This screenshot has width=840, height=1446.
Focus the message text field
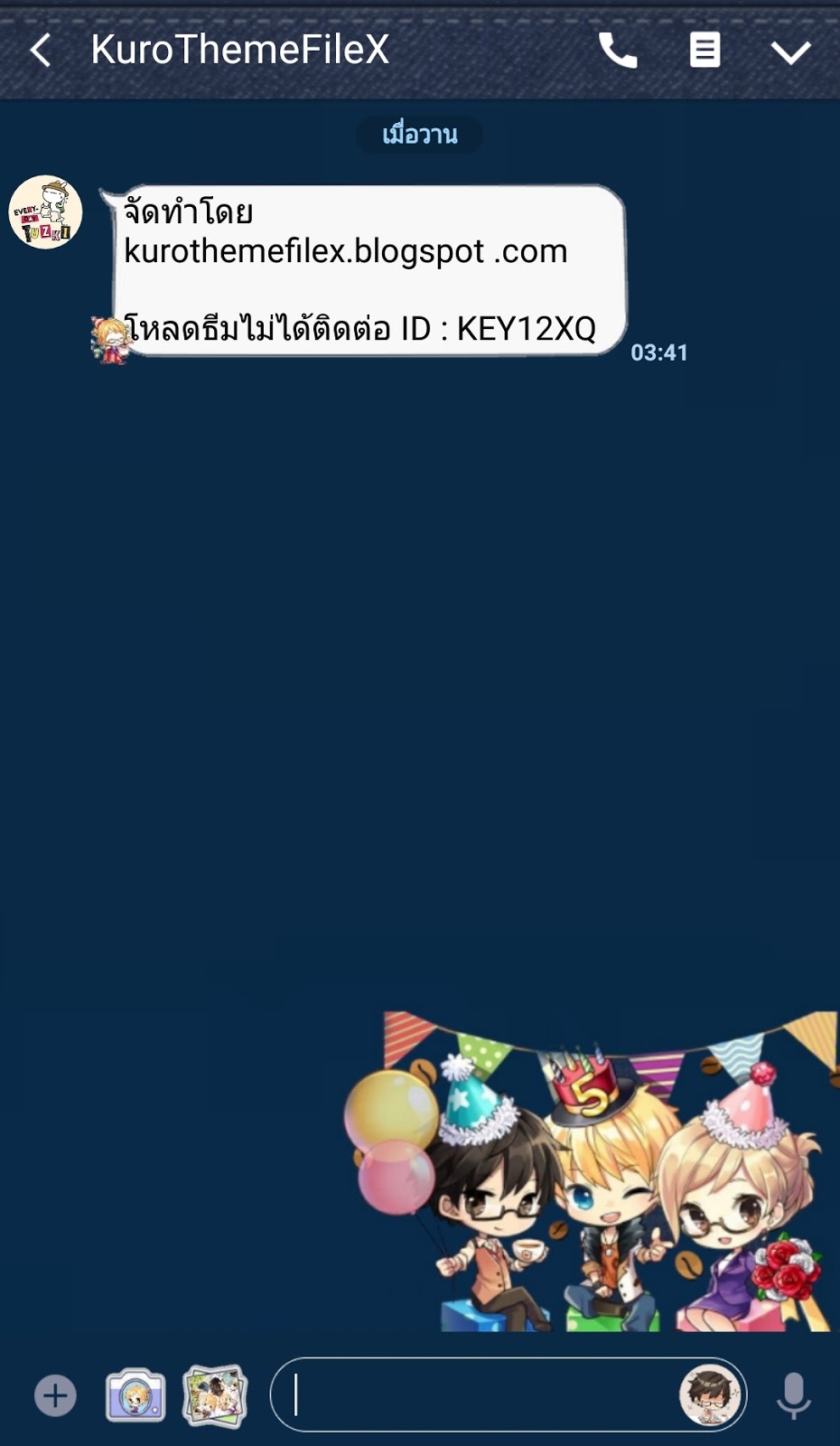(479, 1395)
